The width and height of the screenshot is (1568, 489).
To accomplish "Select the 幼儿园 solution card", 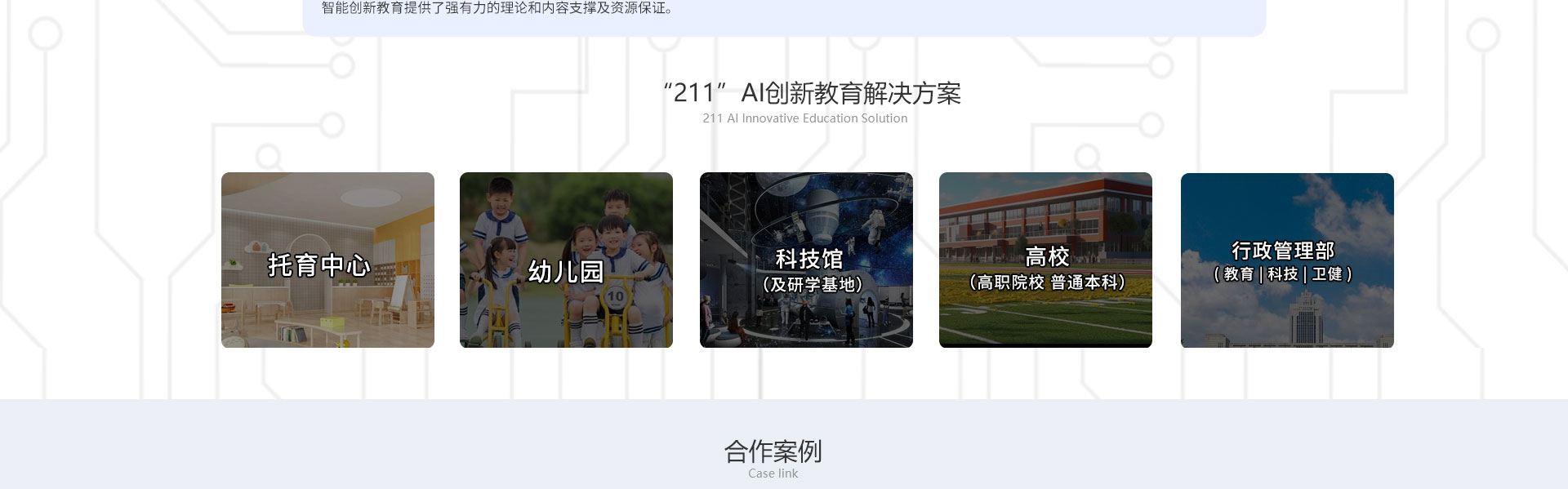I will [x=566, y=260].
